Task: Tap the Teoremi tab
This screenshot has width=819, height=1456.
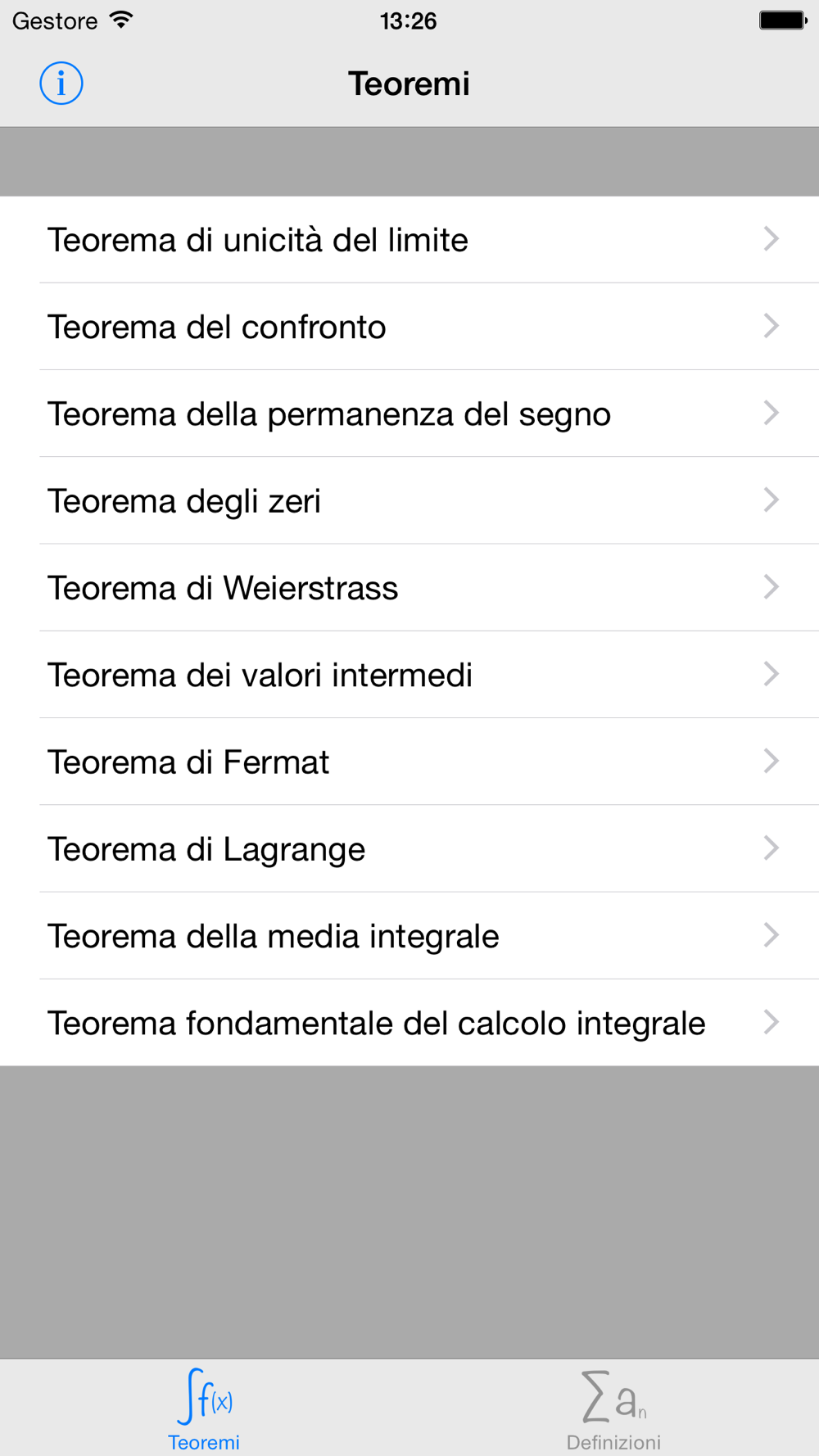Action: (204, 1409)
